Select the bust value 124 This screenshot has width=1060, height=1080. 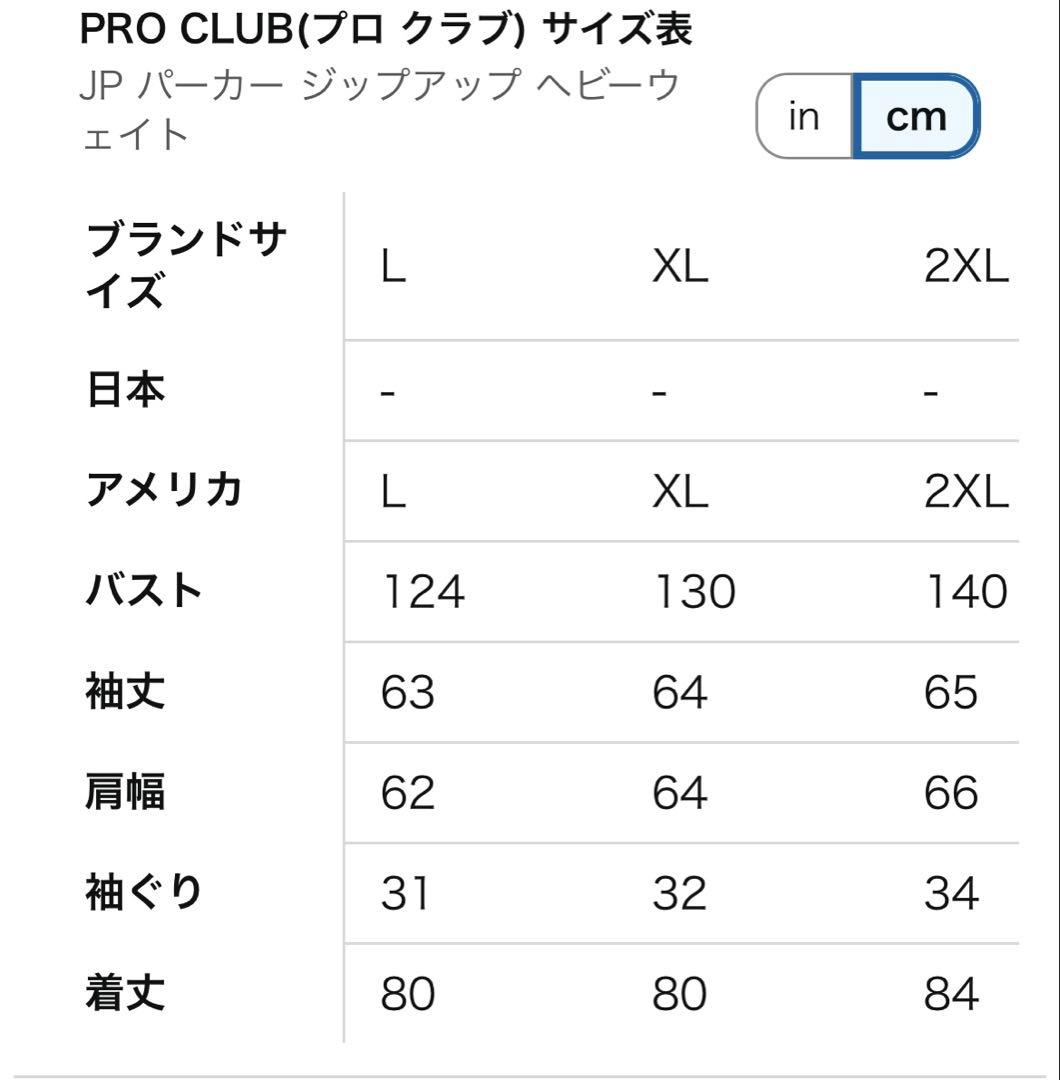pyautogui.click(x=424, y=591)
